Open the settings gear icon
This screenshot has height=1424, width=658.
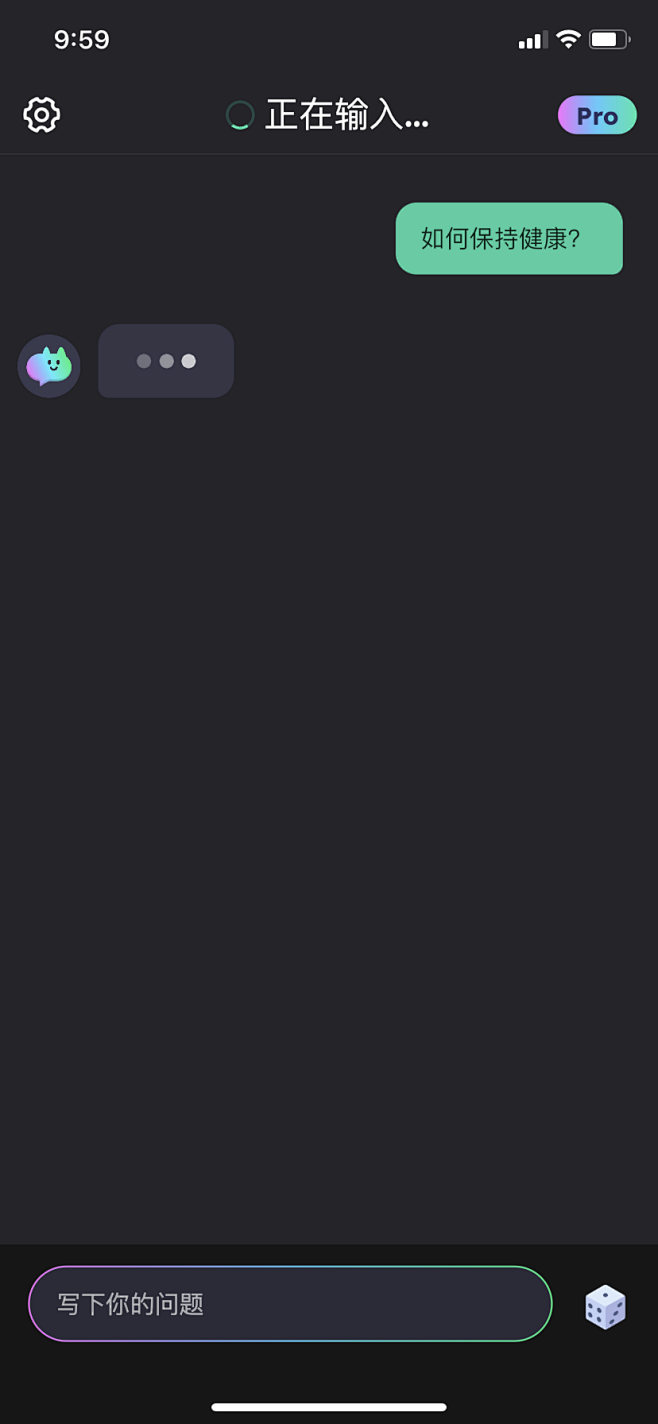click(x=42, y=115)
